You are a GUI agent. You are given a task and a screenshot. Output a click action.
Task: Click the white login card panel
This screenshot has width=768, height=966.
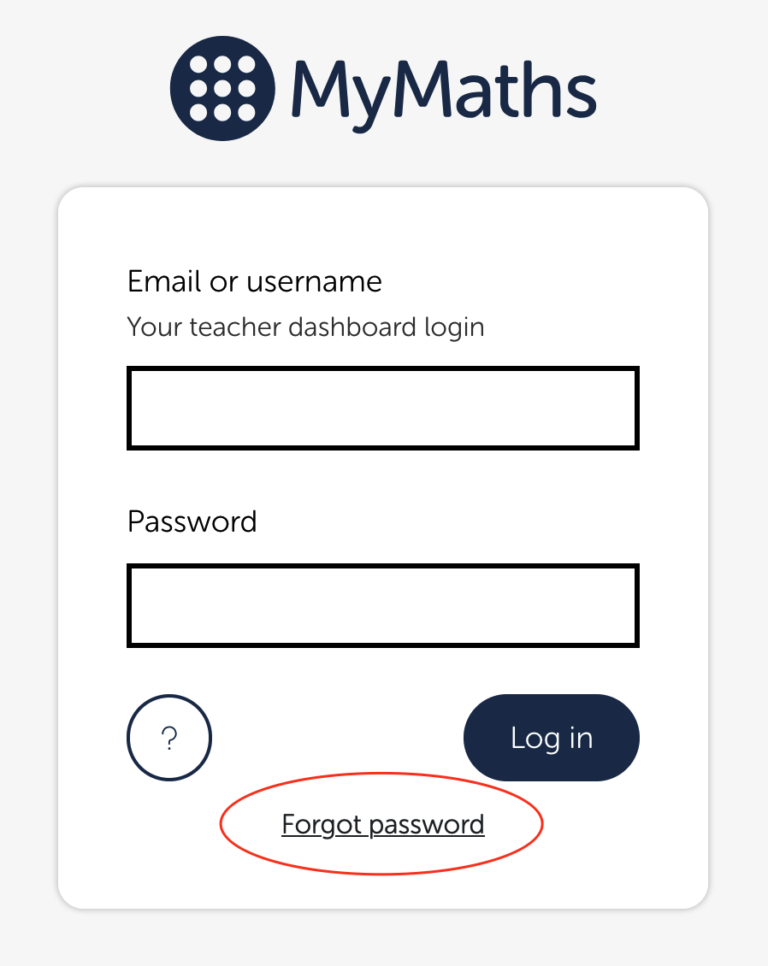383,220
